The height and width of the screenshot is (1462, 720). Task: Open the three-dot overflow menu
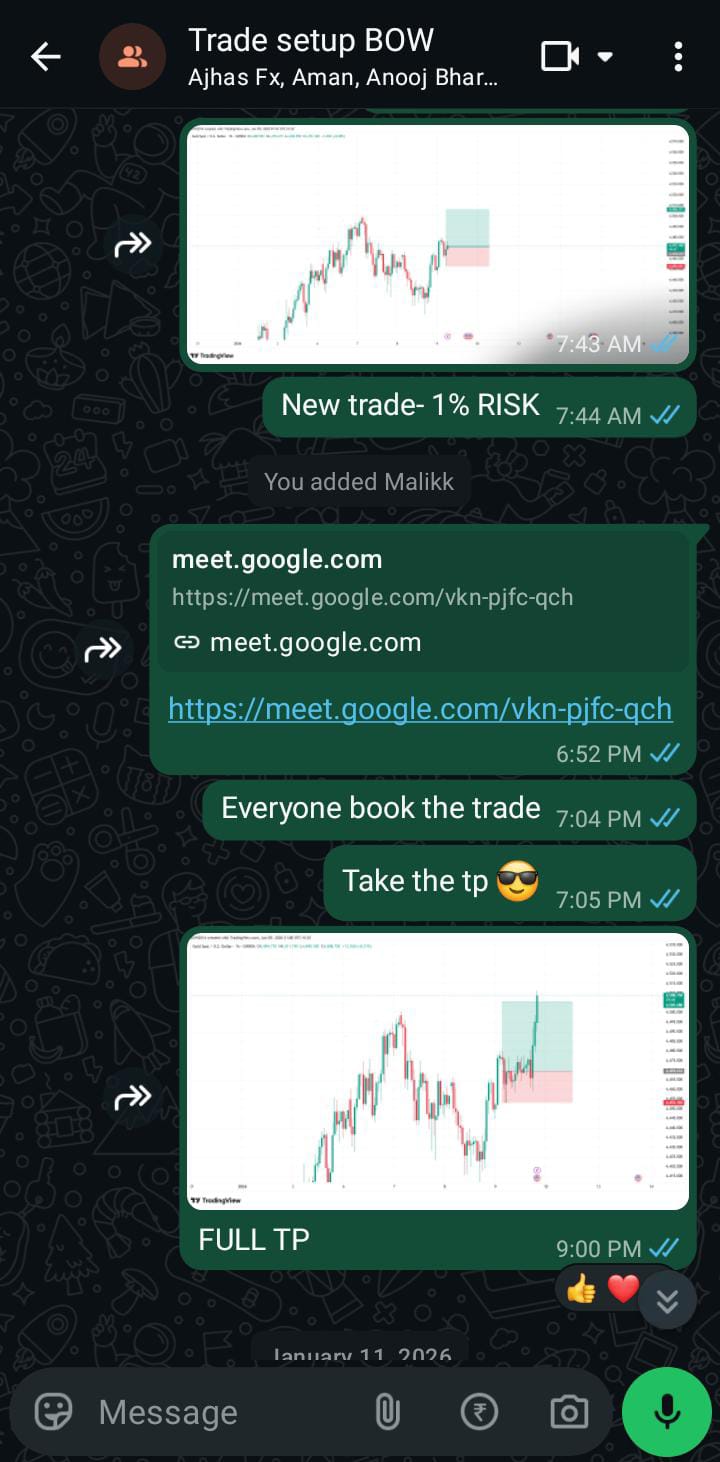[x=678, y=57]
